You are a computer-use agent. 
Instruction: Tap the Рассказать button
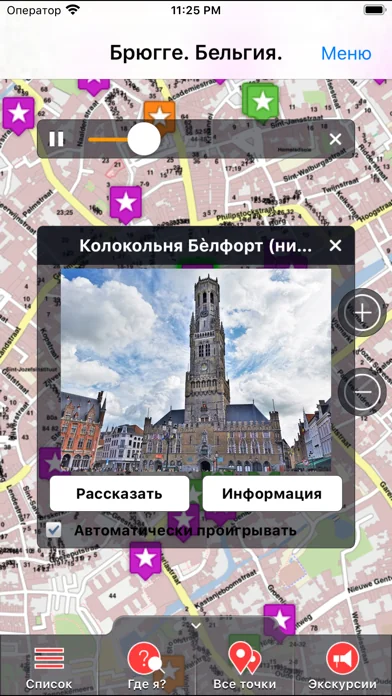tap(119, 494)
